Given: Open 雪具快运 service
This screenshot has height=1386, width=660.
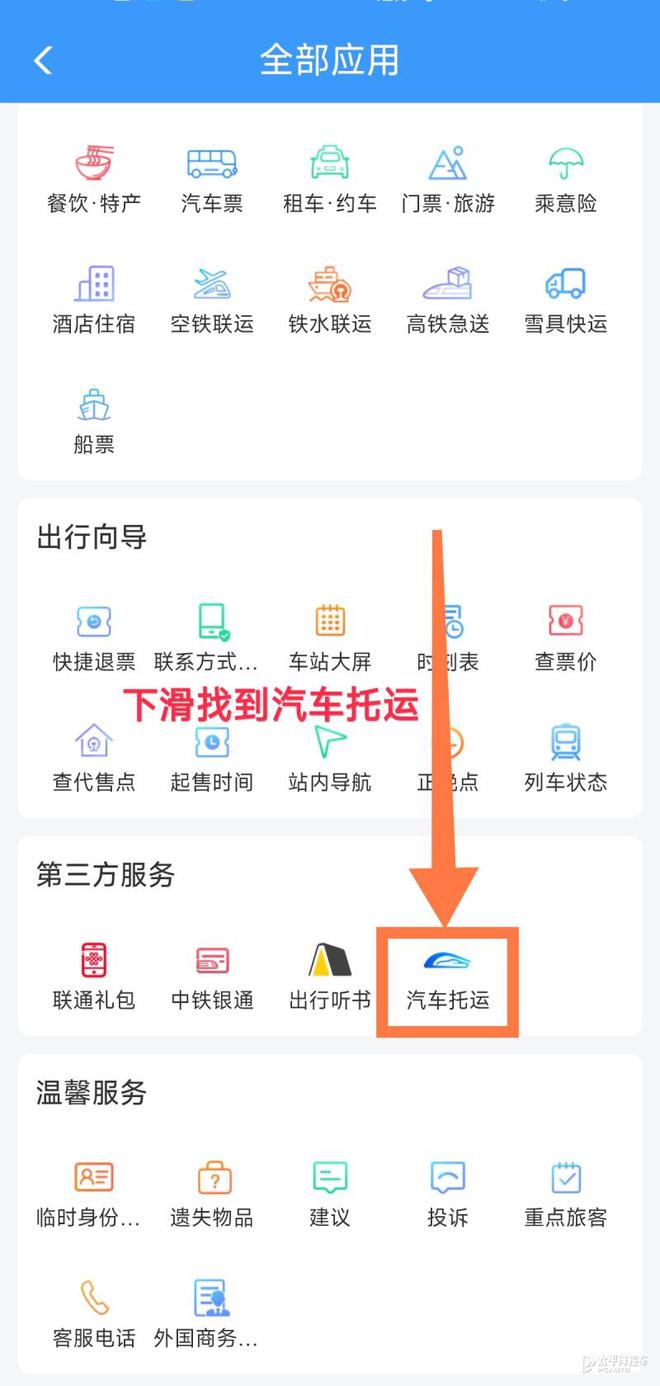Looking at the screenshot, I should click(x=566, y=300).
